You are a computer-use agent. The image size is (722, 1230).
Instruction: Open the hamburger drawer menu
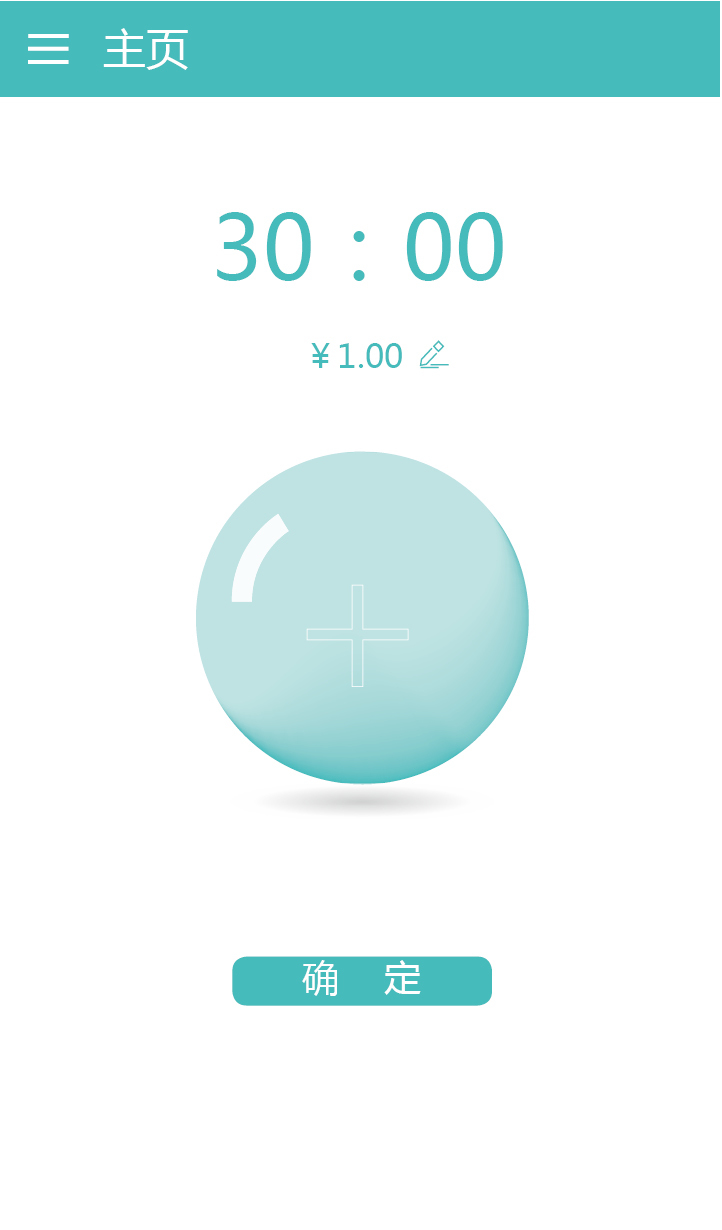(x=48, y=49)
